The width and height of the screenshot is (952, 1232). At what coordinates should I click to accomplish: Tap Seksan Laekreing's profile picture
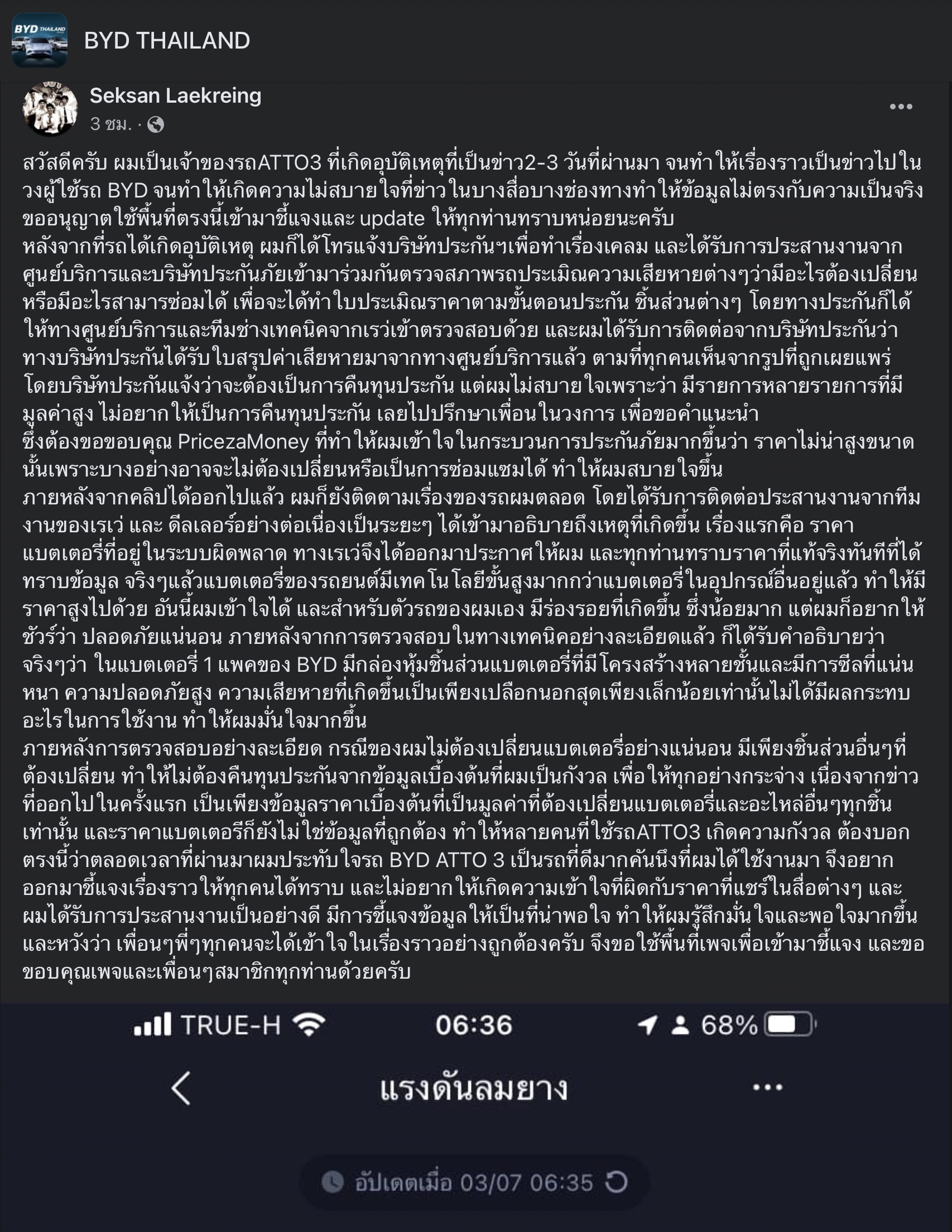coord(50,109)
